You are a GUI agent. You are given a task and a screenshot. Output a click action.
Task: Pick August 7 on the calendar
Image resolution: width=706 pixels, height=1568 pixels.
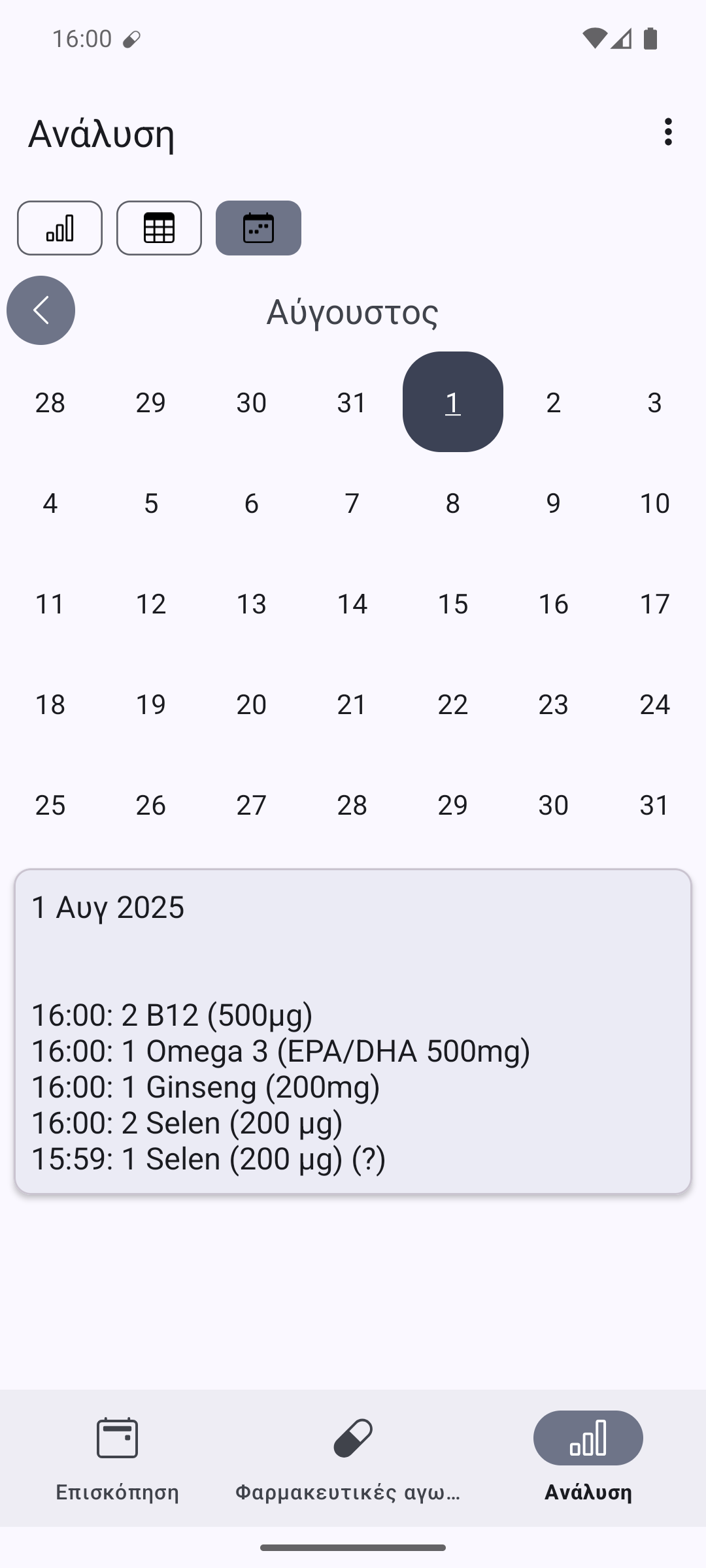352,503
